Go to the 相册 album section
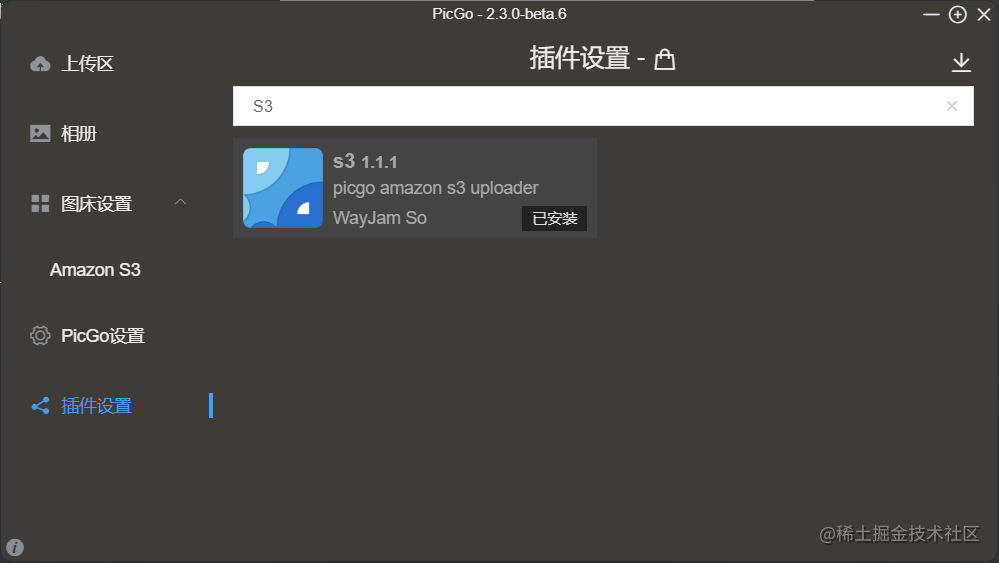Screen dimensions: 999x563 point(78,134)
